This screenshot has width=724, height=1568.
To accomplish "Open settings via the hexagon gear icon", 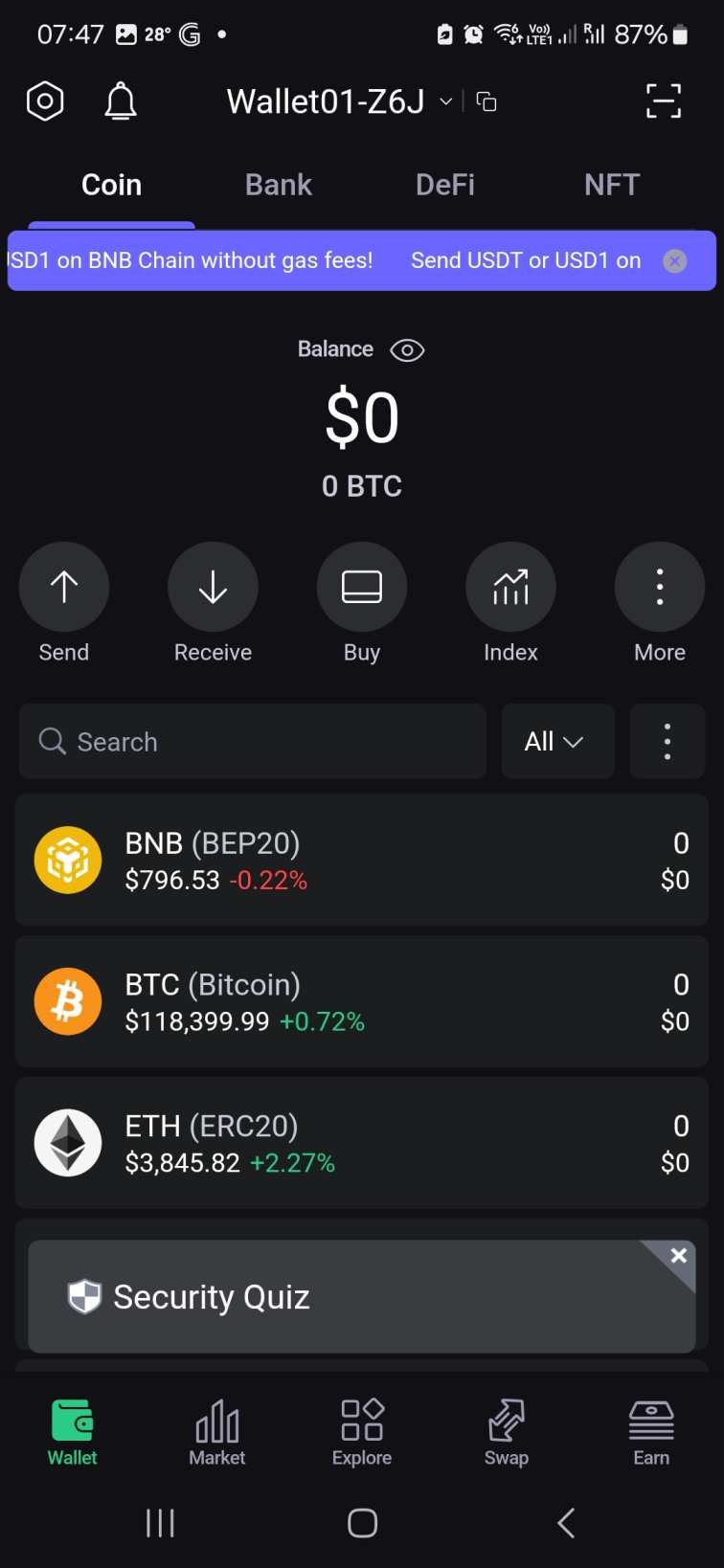I will 45,101.
